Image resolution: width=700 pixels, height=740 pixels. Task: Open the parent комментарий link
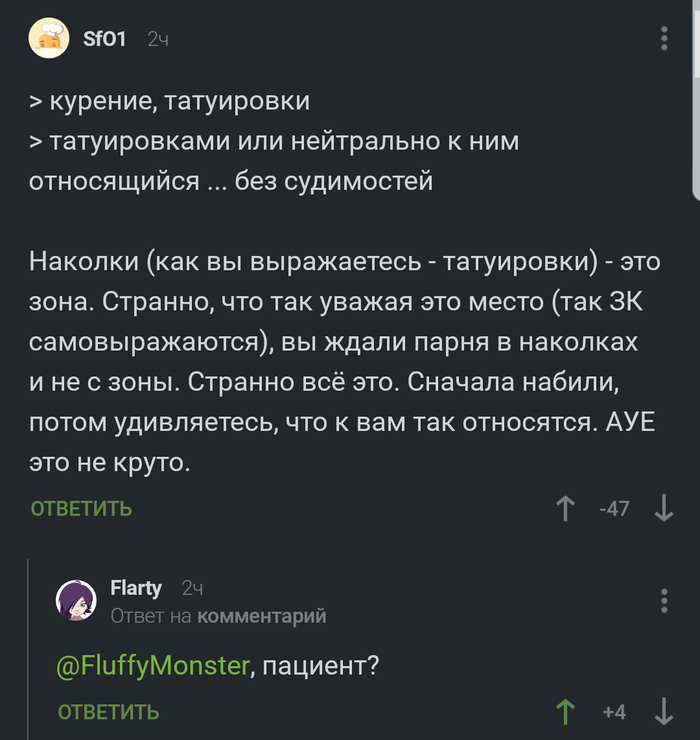[262, 616]
